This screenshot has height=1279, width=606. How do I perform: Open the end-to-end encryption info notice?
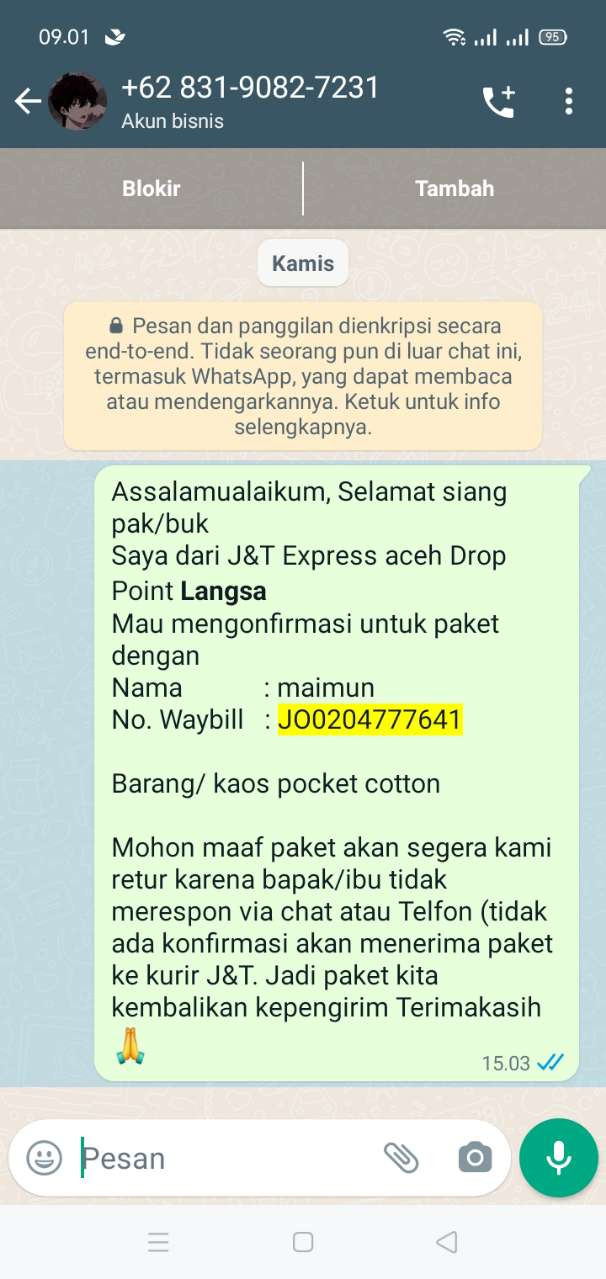[303, 376]
